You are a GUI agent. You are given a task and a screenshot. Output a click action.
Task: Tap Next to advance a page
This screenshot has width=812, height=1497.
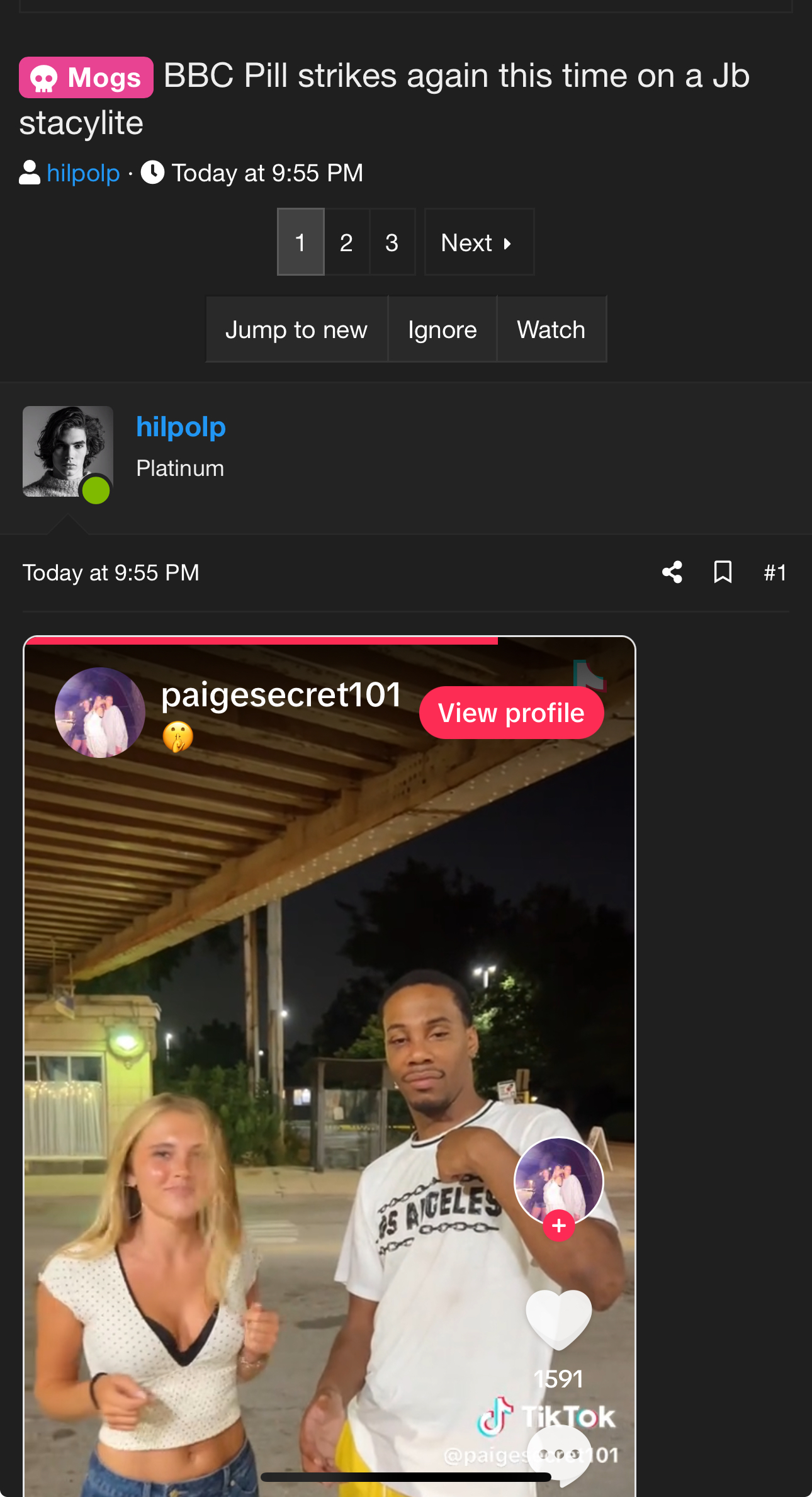tap(478, 242)
